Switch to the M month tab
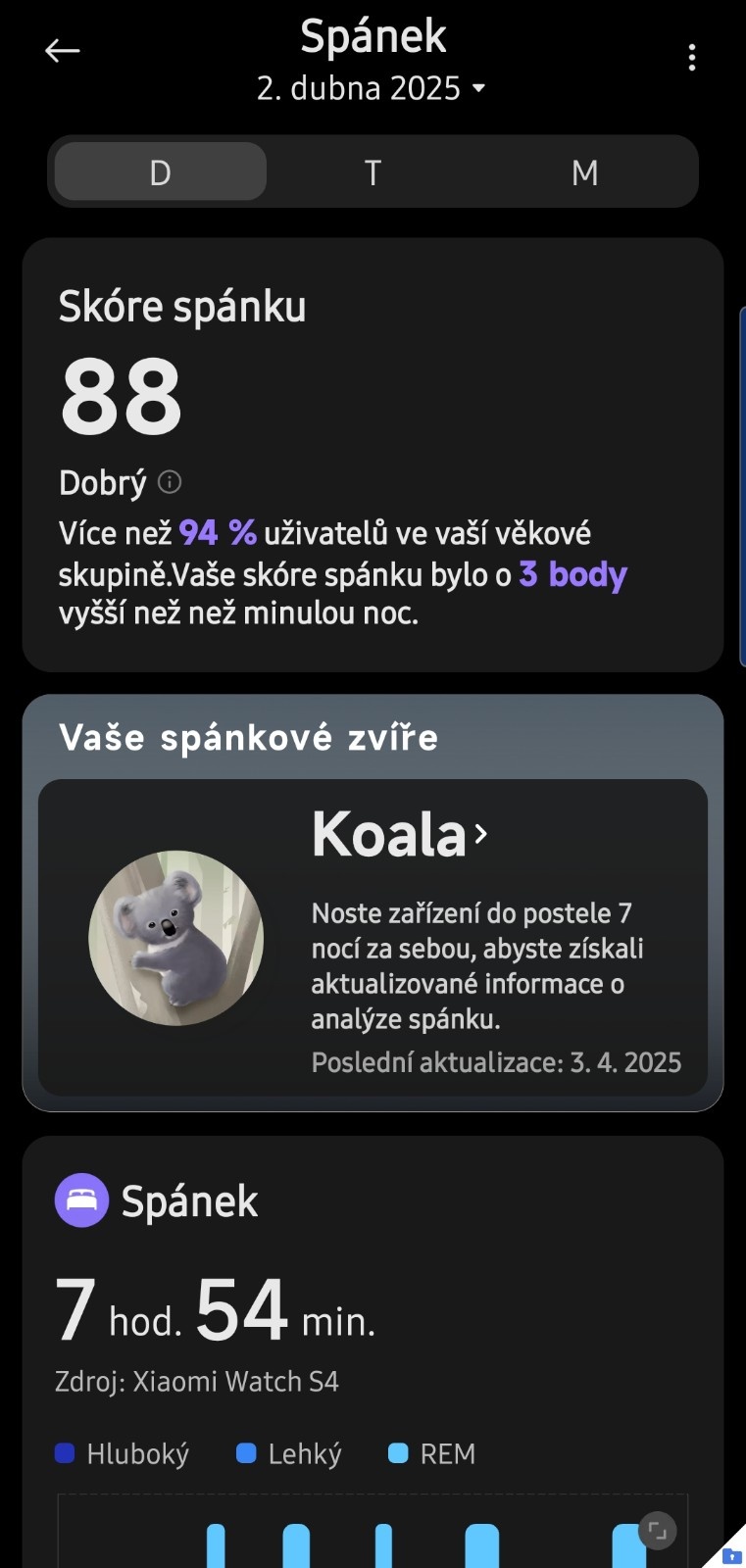 point(584,172)
